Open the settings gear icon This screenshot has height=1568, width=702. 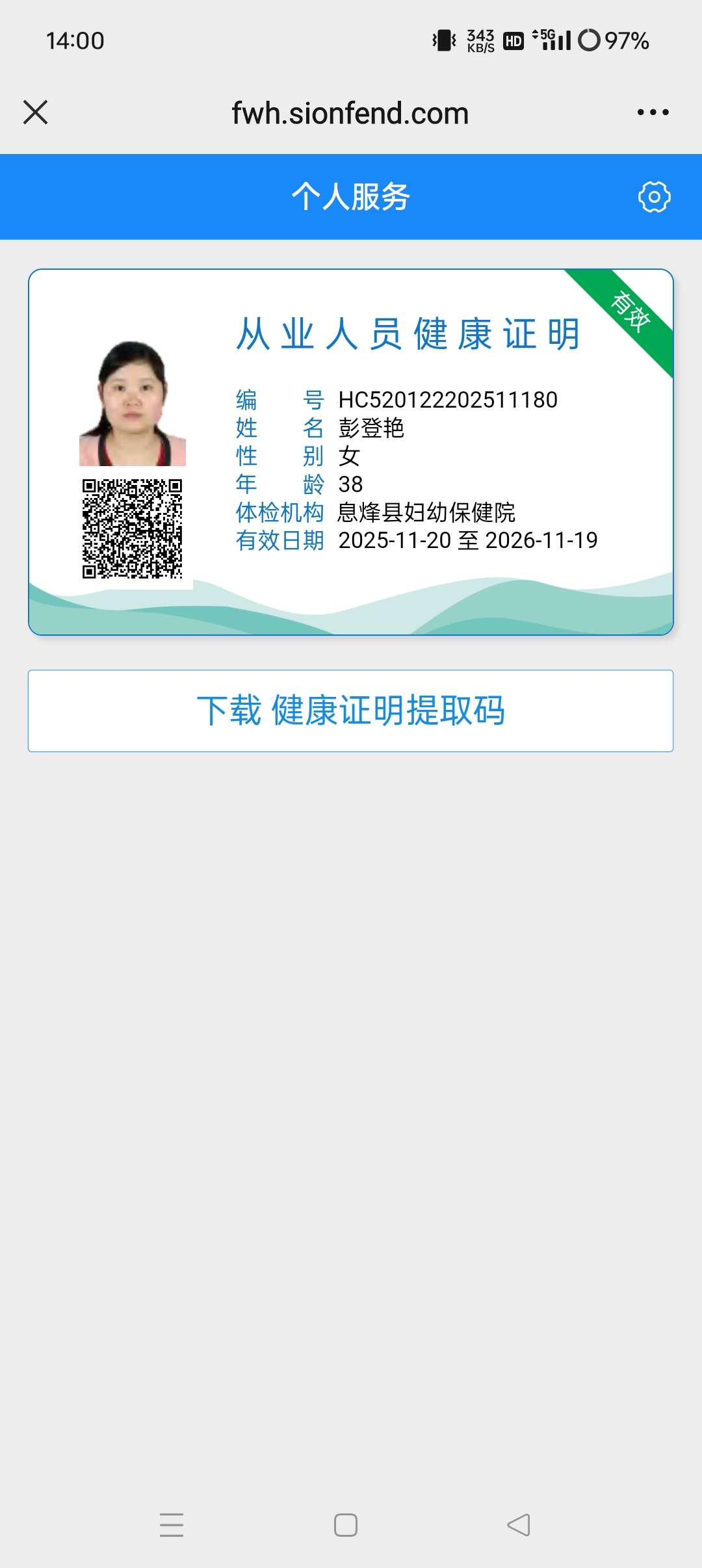[x=654, y=197]
